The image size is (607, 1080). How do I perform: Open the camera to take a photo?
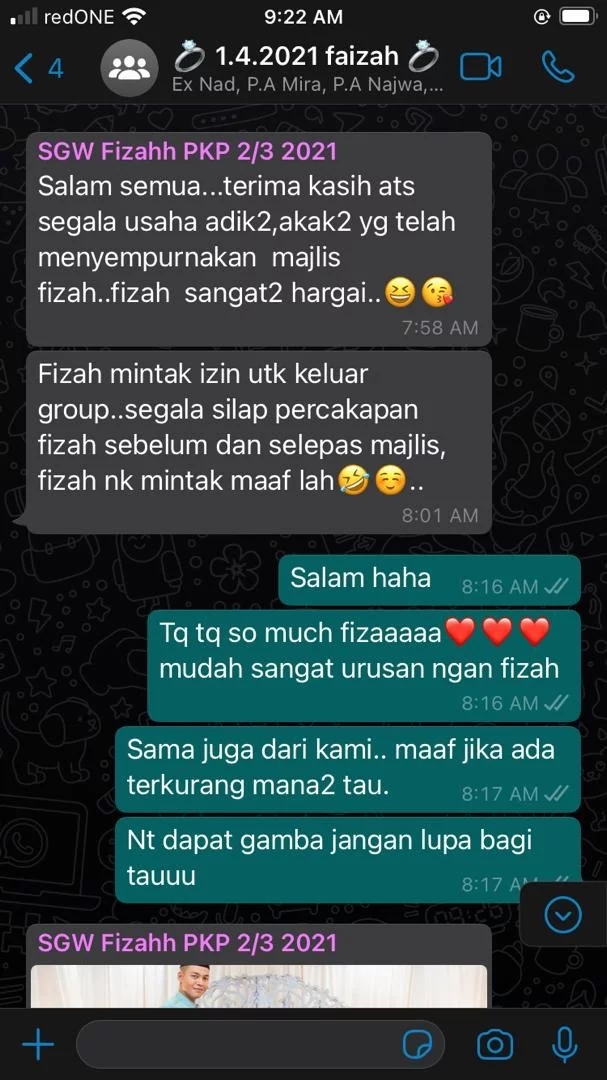click(494, 1045)
